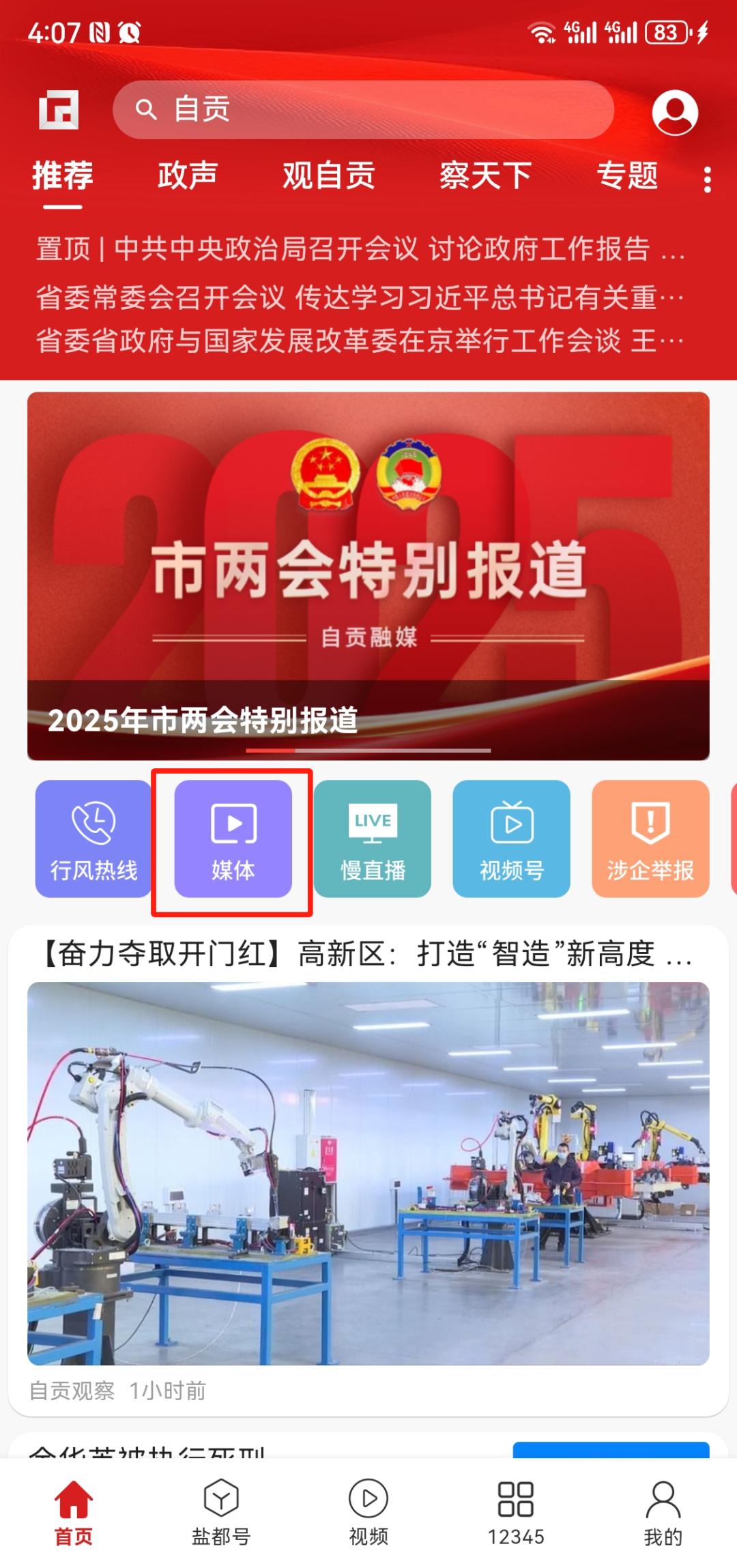Switch to the 我的 bottom tab
Screen dimensions: 737x1568
tap(663, 1511)
